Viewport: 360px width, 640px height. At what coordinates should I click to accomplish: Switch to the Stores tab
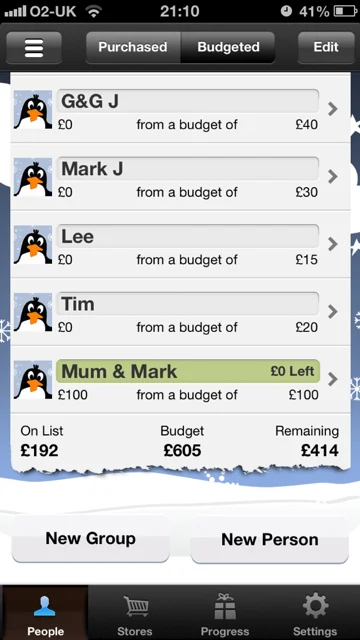(135, 613)
